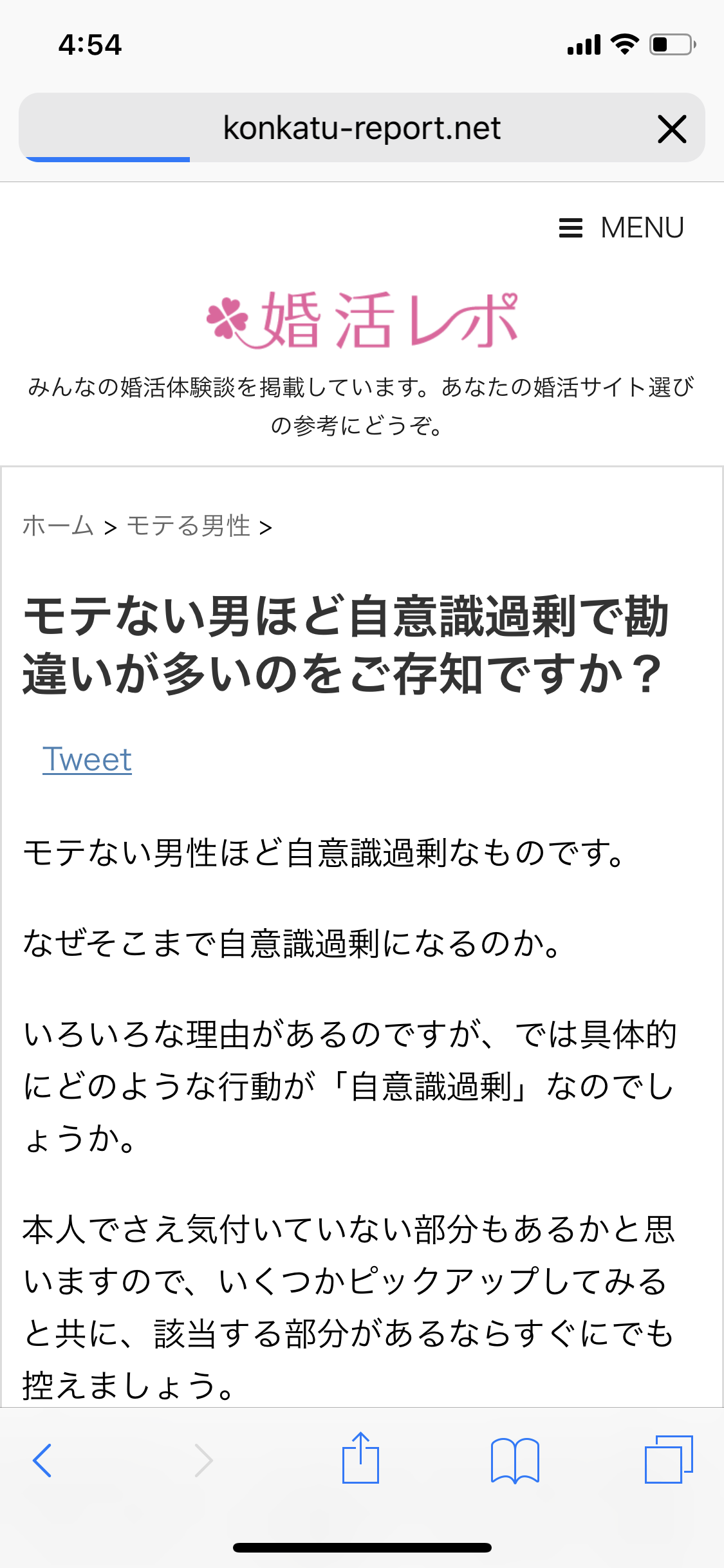Open the モテる男性 breadcrumb category
Screen dimensions: 724x1568
coord(189,526)
